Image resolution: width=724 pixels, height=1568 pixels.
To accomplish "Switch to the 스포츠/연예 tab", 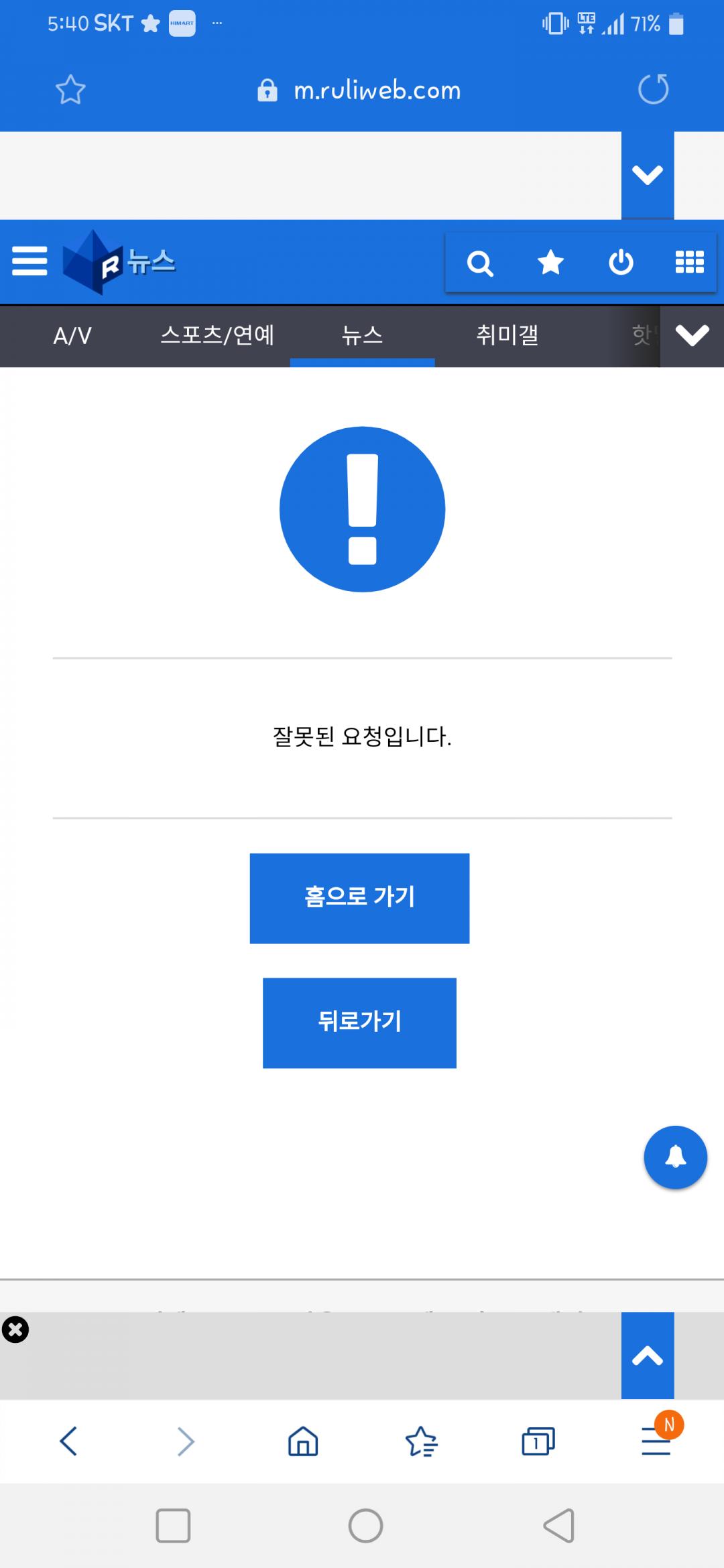I will pos(217,335).
